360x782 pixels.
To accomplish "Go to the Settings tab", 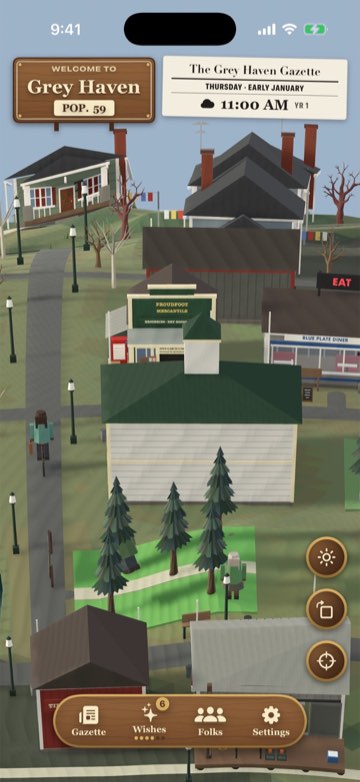I will (x=271, y=721).
